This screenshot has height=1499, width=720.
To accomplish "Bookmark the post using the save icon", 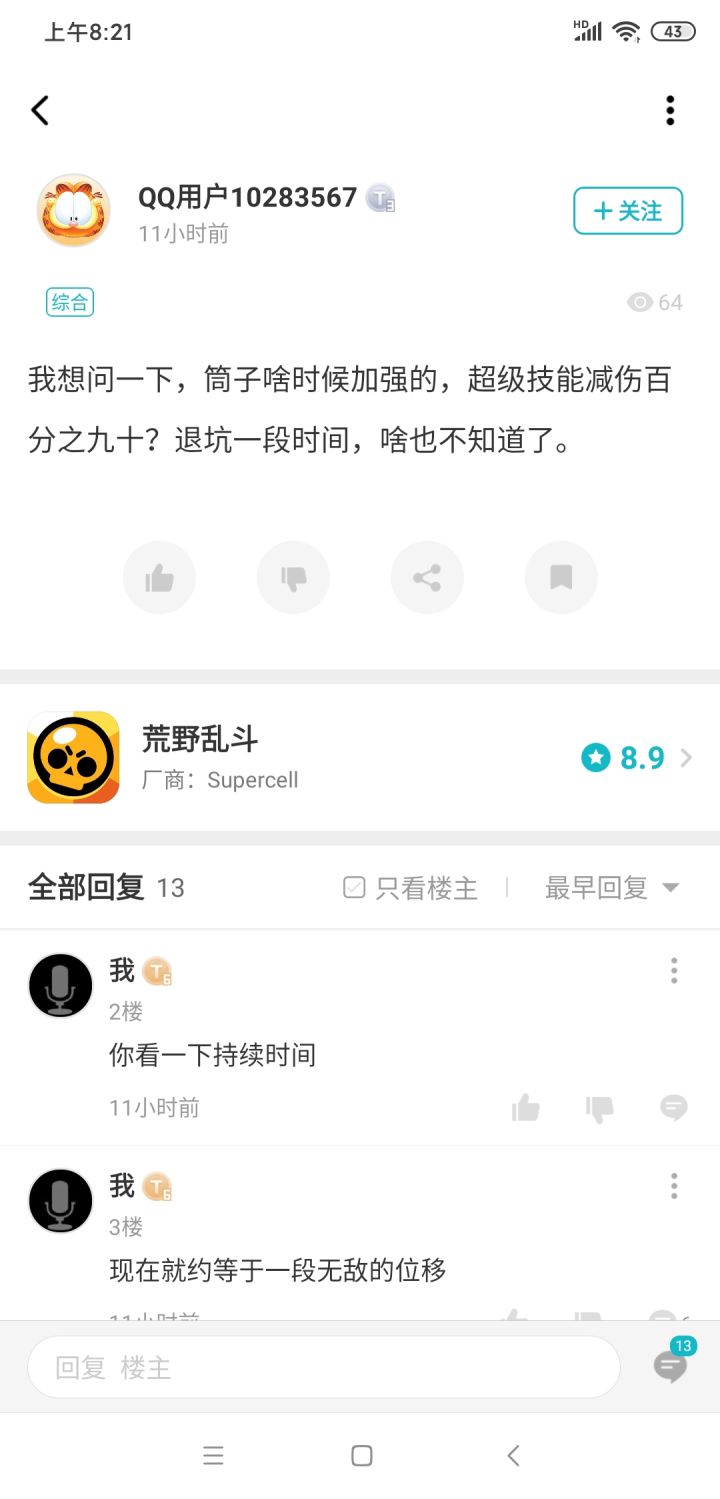I will coord(561,577).
